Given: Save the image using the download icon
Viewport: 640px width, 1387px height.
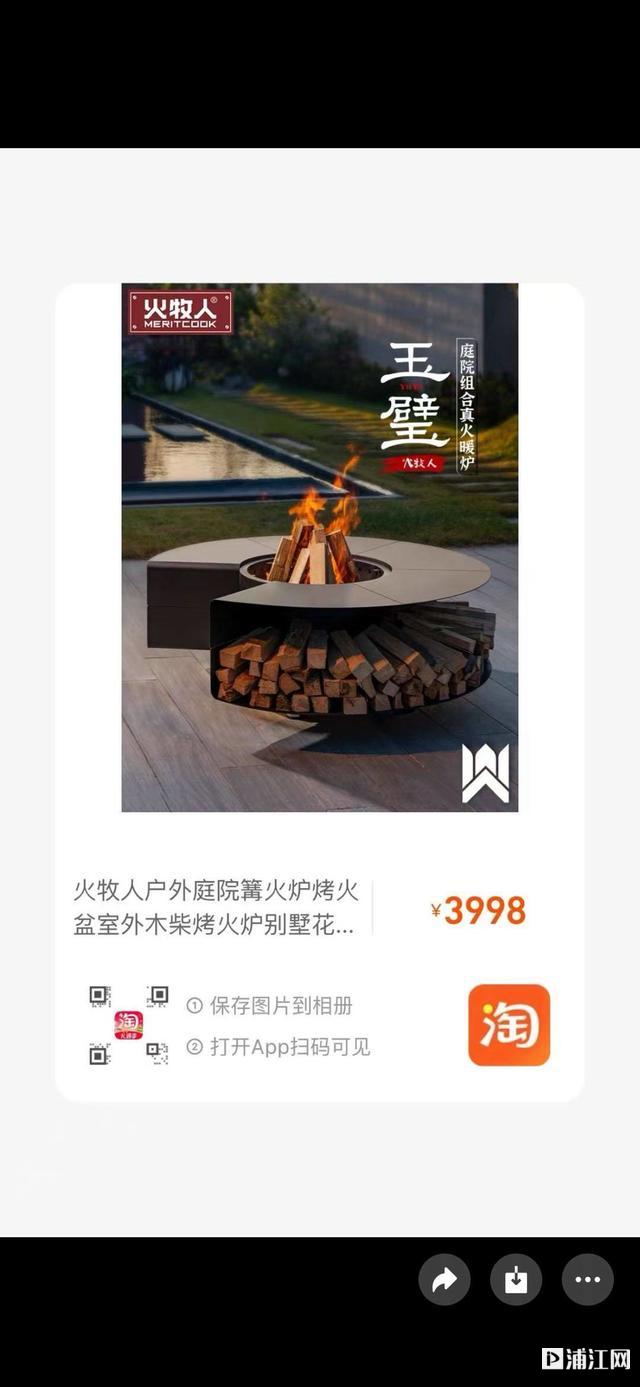Looking at the screenshot, I should pos(516,1279).
